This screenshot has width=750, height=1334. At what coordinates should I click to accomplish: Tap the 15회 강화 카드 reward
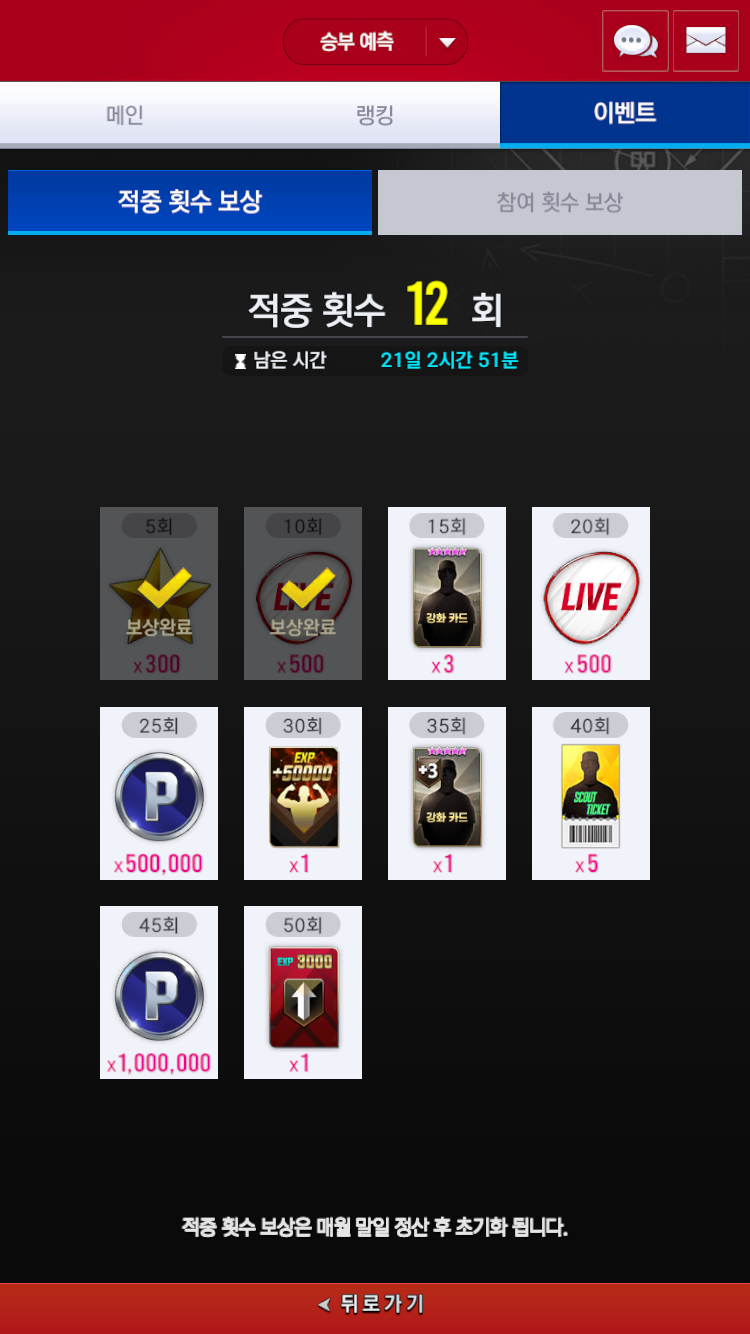point(447,595)
